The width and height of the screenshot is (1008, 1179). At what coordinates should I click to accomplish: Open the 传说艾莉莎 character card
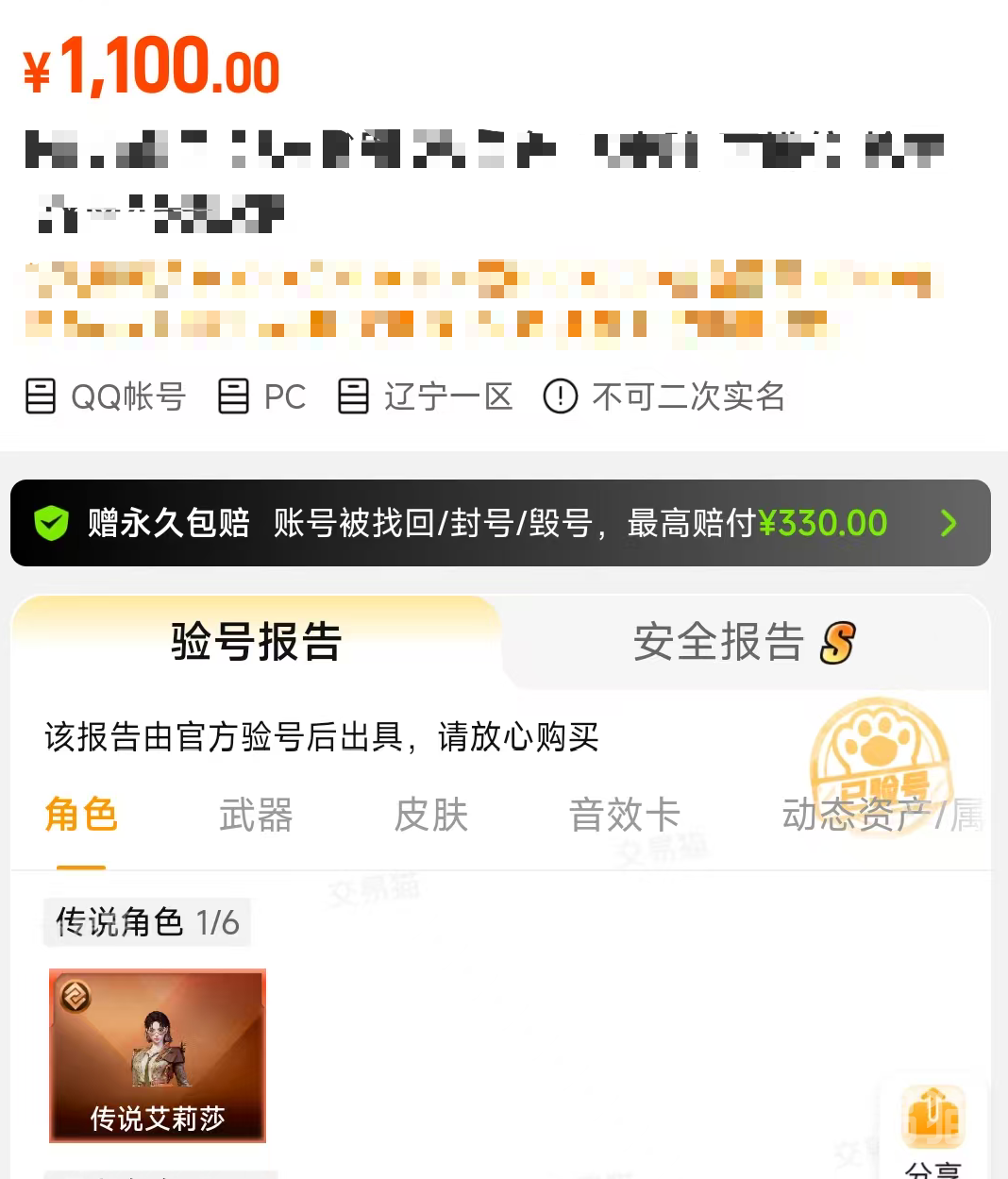tap(158, 1055)
